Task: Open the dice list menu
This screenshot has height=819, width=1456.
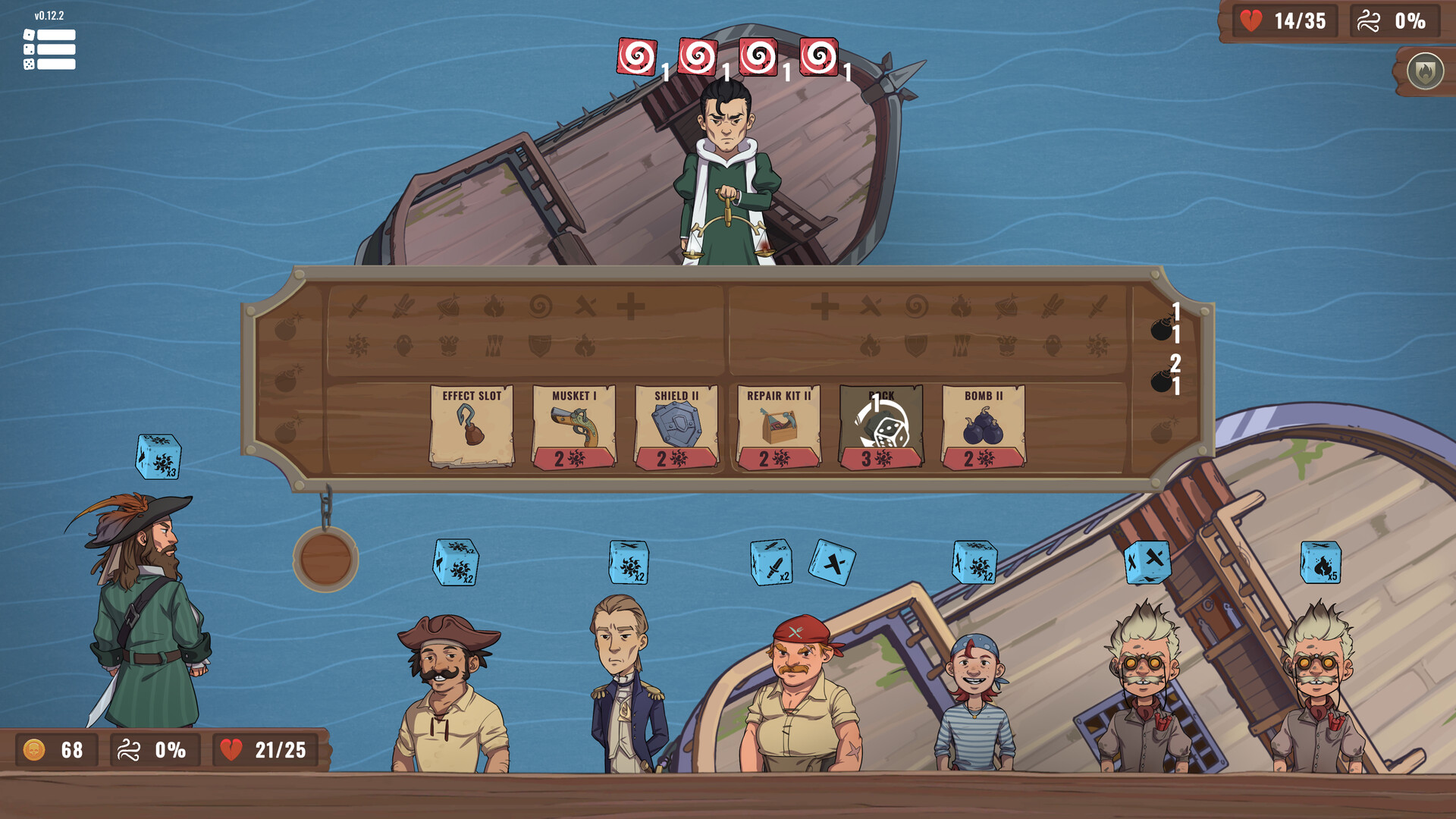Action: [x=49, y=49]
